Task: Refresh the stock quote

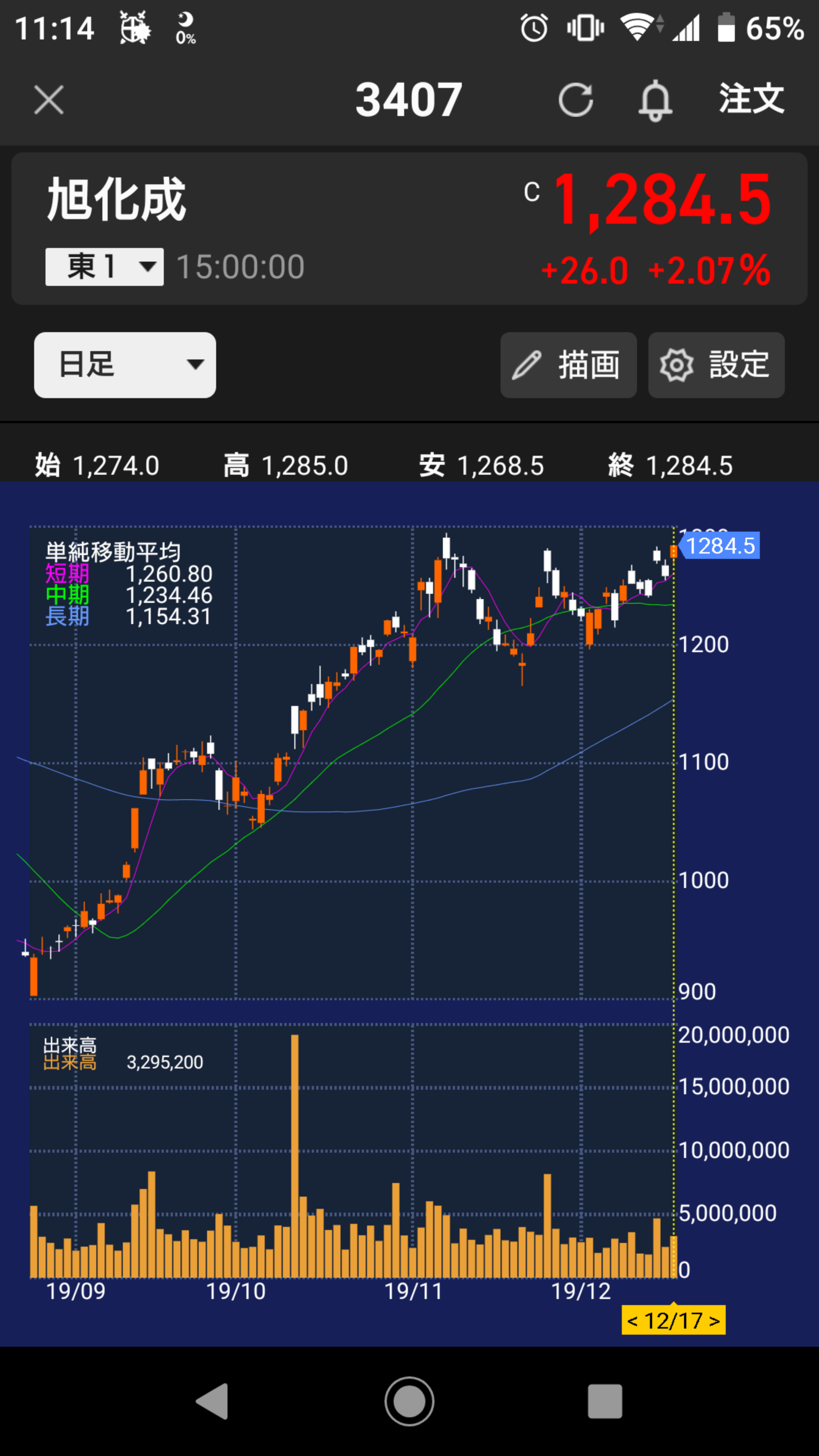Action: [x=576, y=100]
